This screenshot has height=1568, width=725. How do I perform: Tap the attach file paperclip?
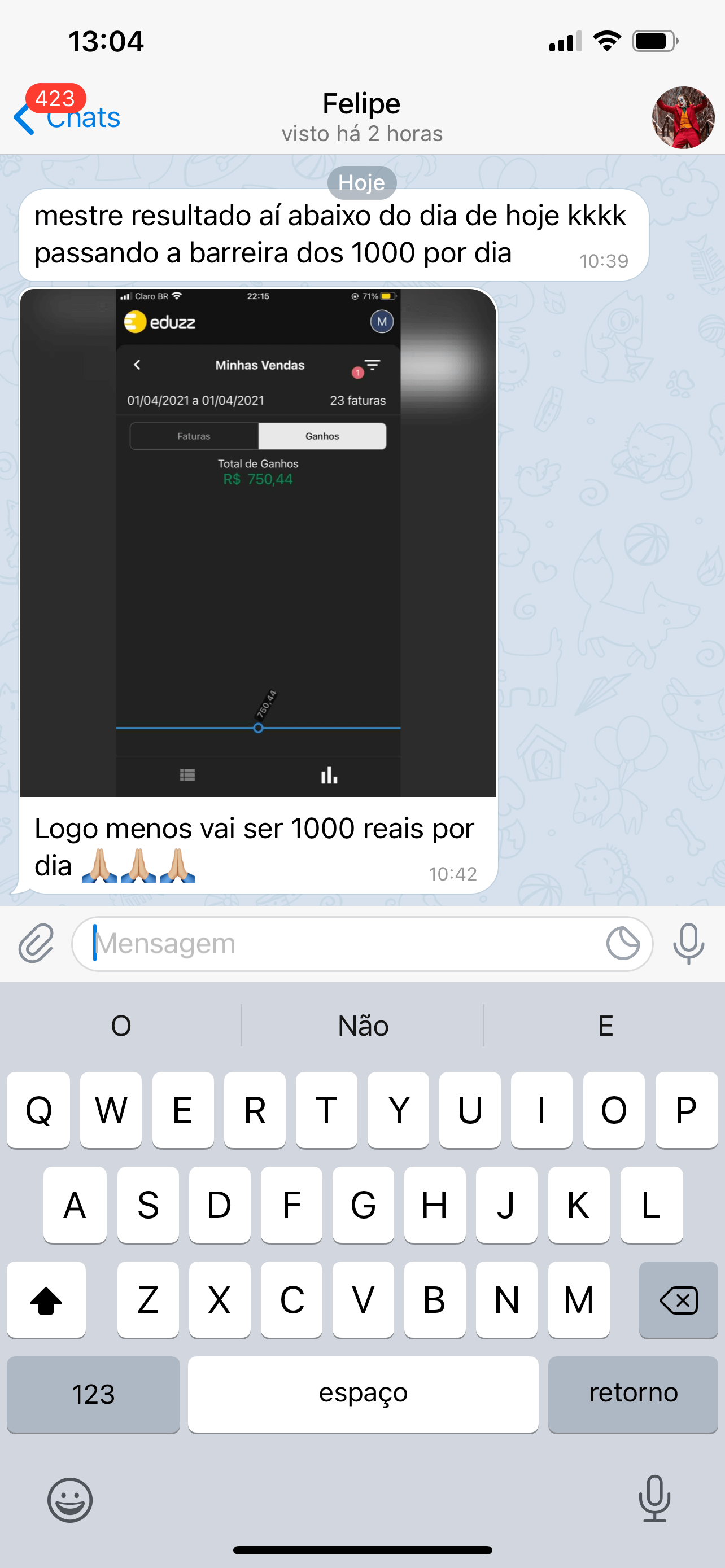tap(36, 944)
